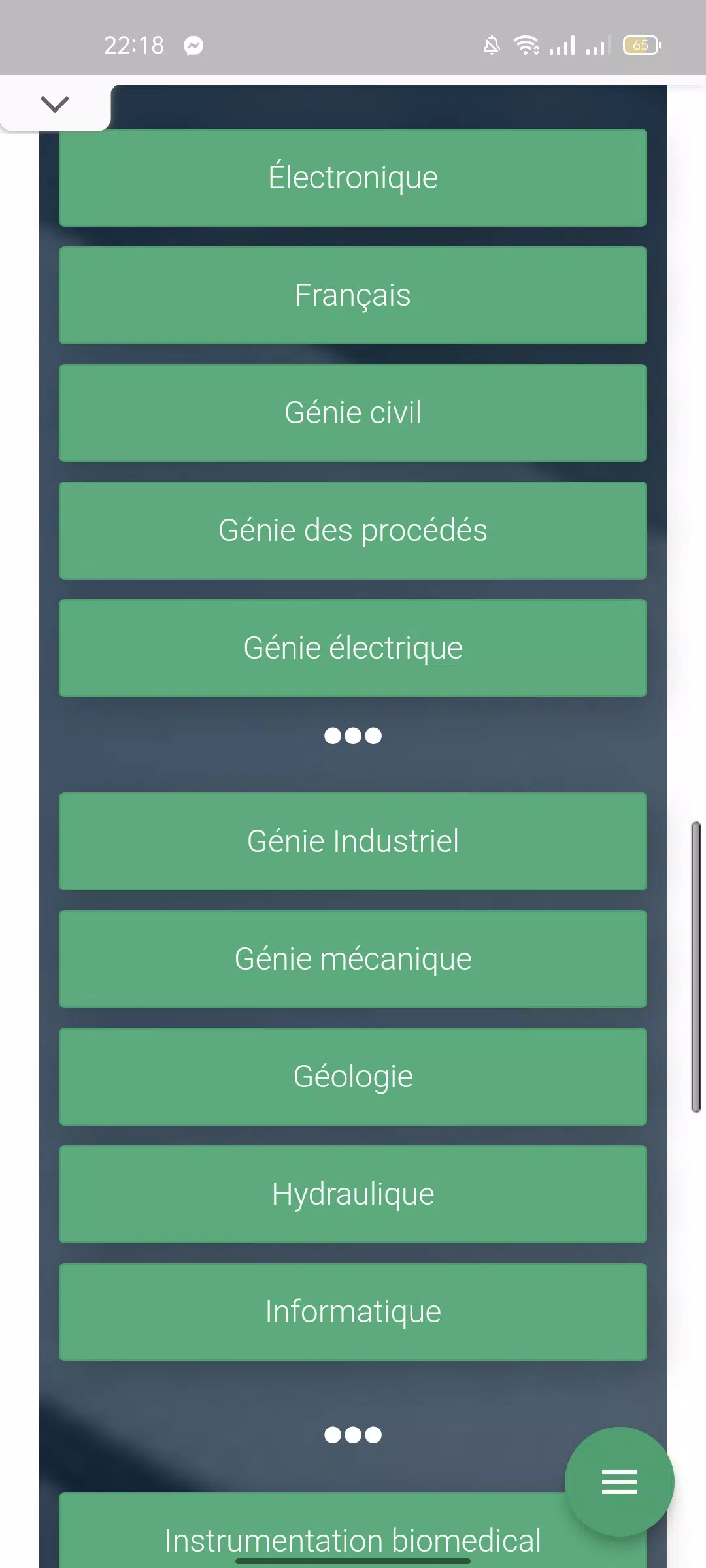Open the Électronique category

[x=353, y=178]
